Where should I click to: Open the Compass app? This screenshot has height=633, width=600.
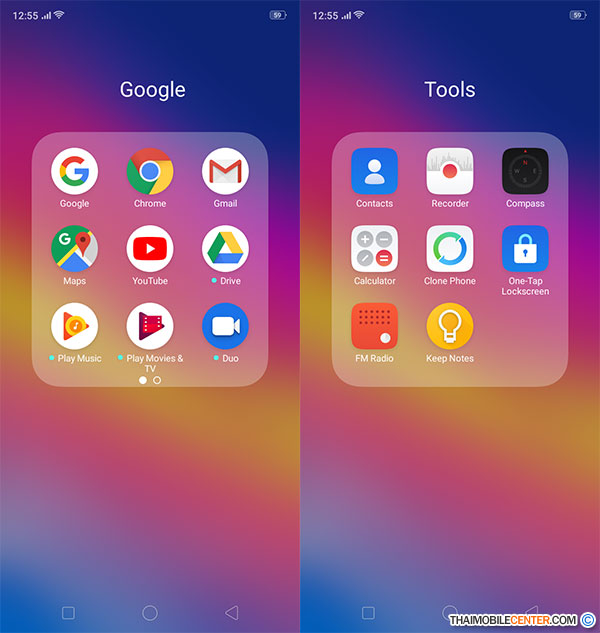[x=525, y=172]
